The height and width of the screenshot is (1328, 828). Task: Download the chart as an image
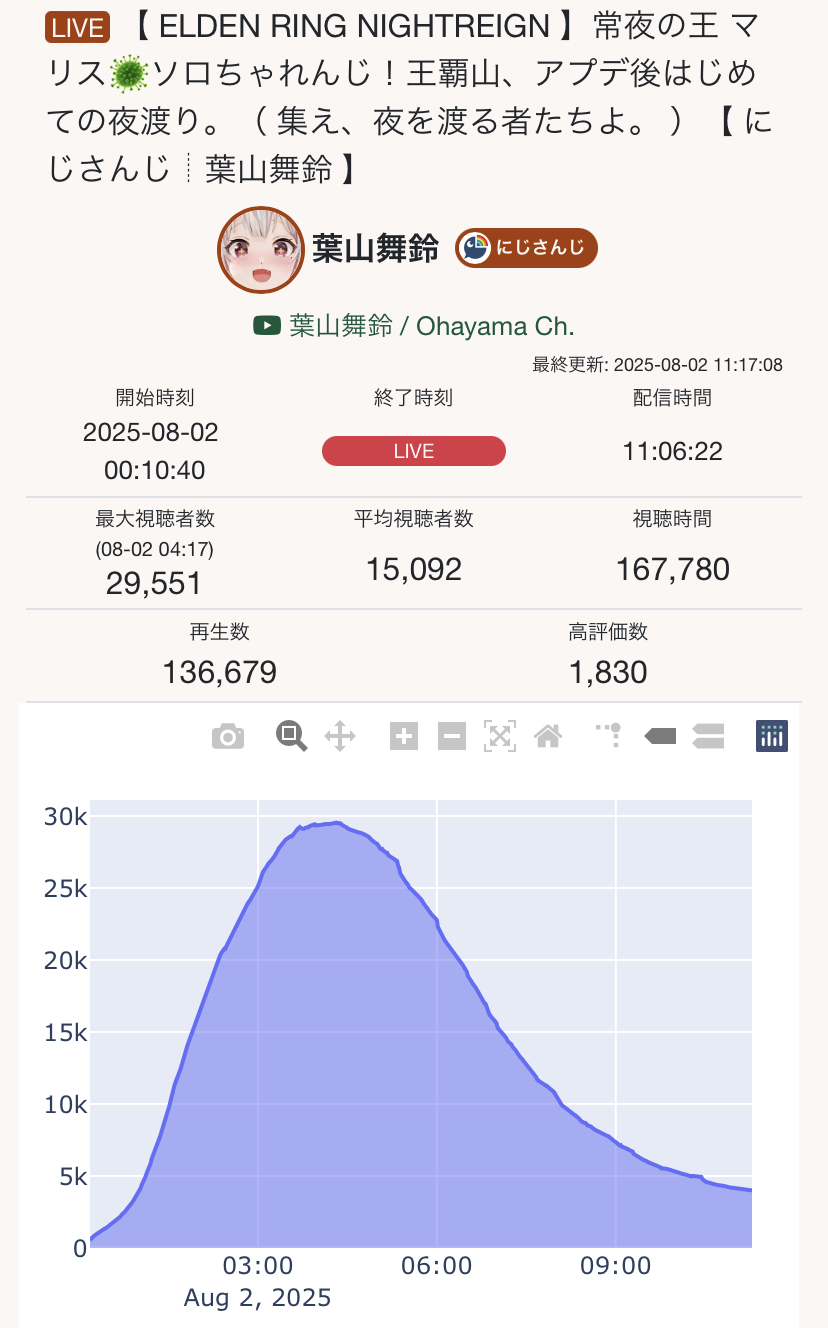228,737
